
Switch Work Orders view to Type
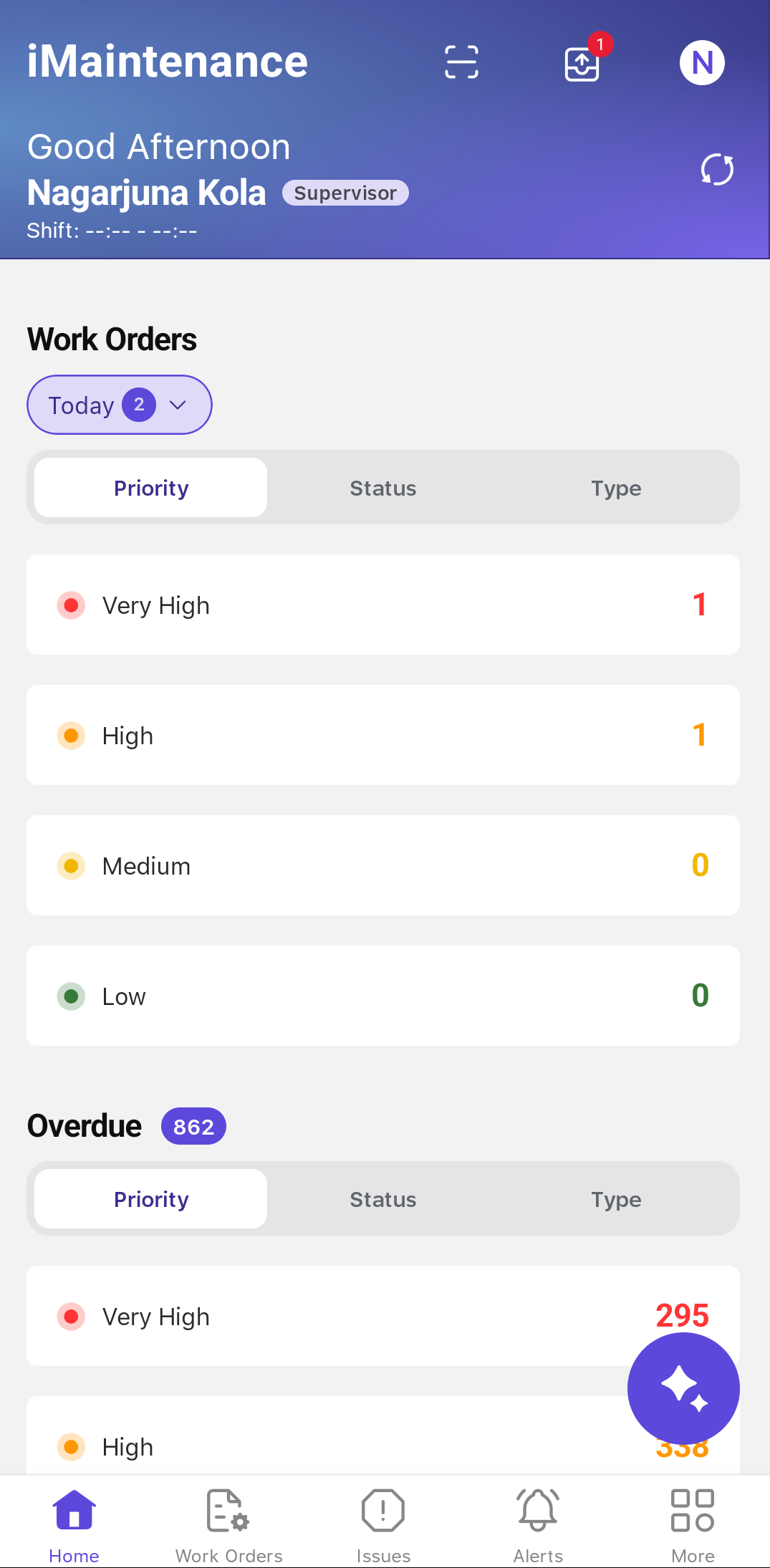[x=616, y=488]
